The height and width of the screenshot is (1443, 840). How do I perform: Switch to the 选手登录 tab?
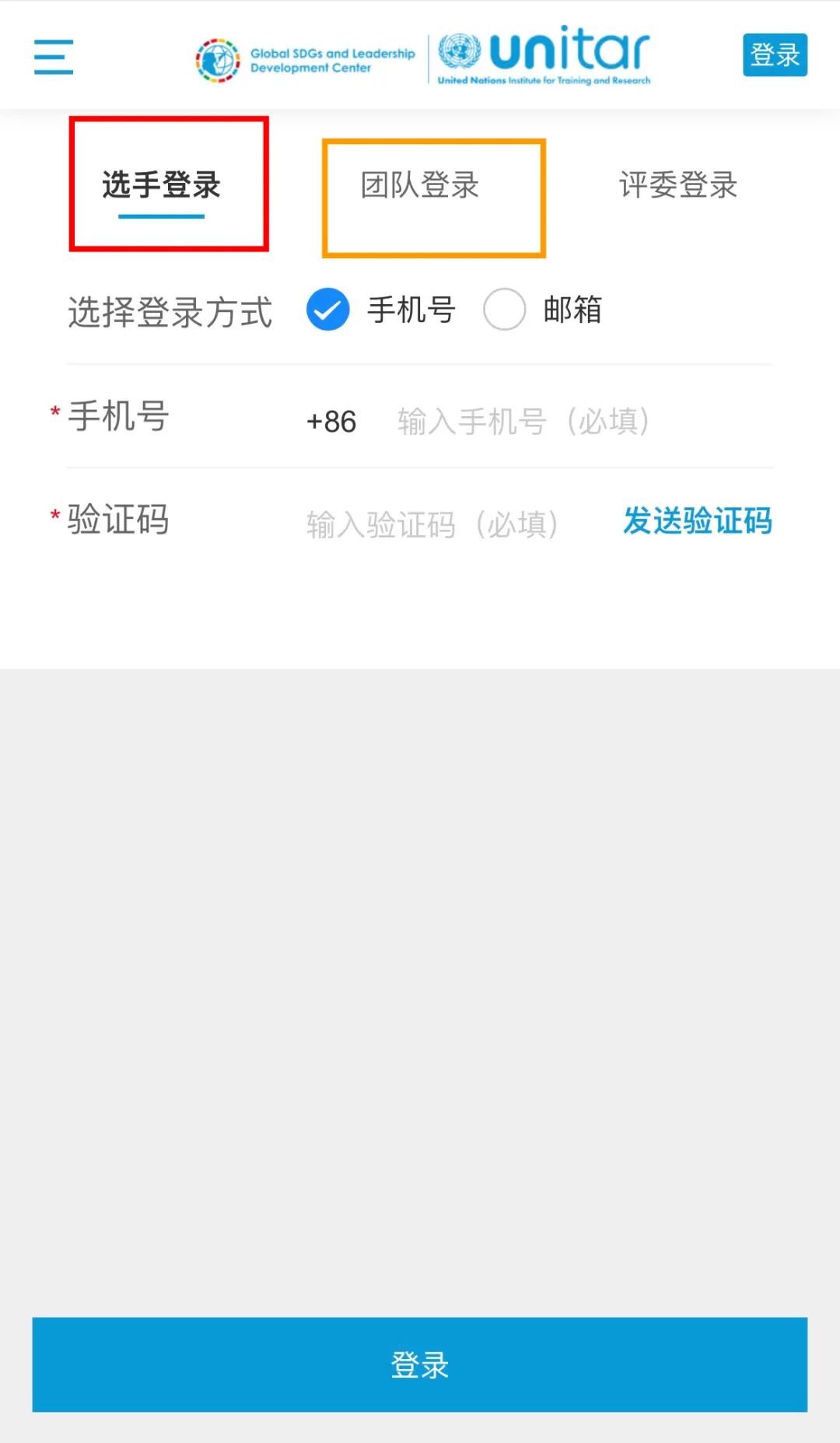click(x=162, y=185)
